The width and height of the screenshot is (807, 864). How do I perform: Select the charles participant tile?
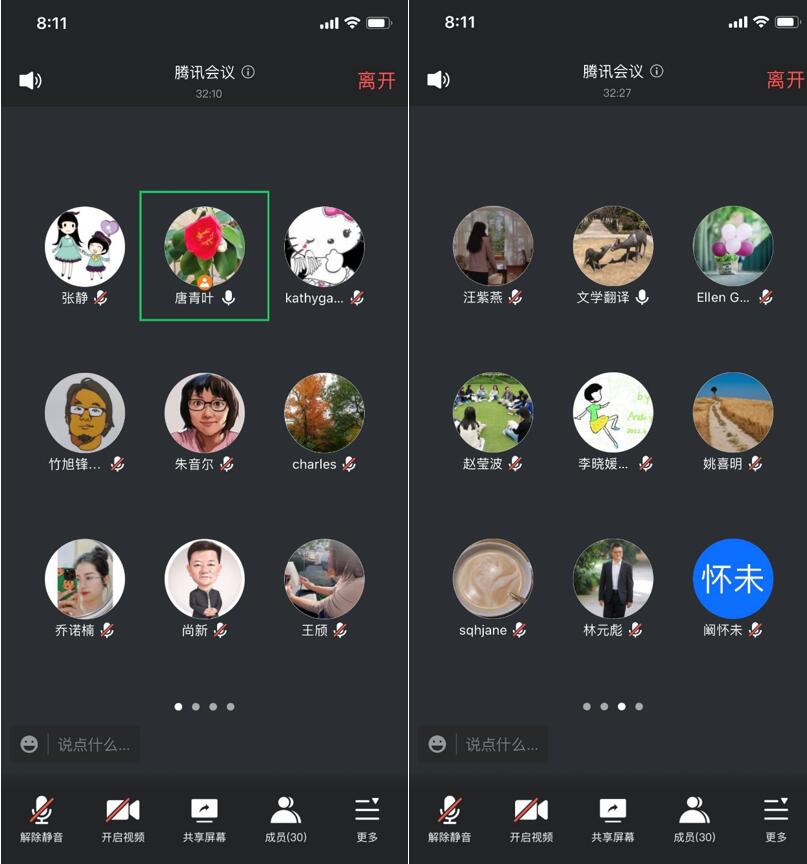[324, 412]
